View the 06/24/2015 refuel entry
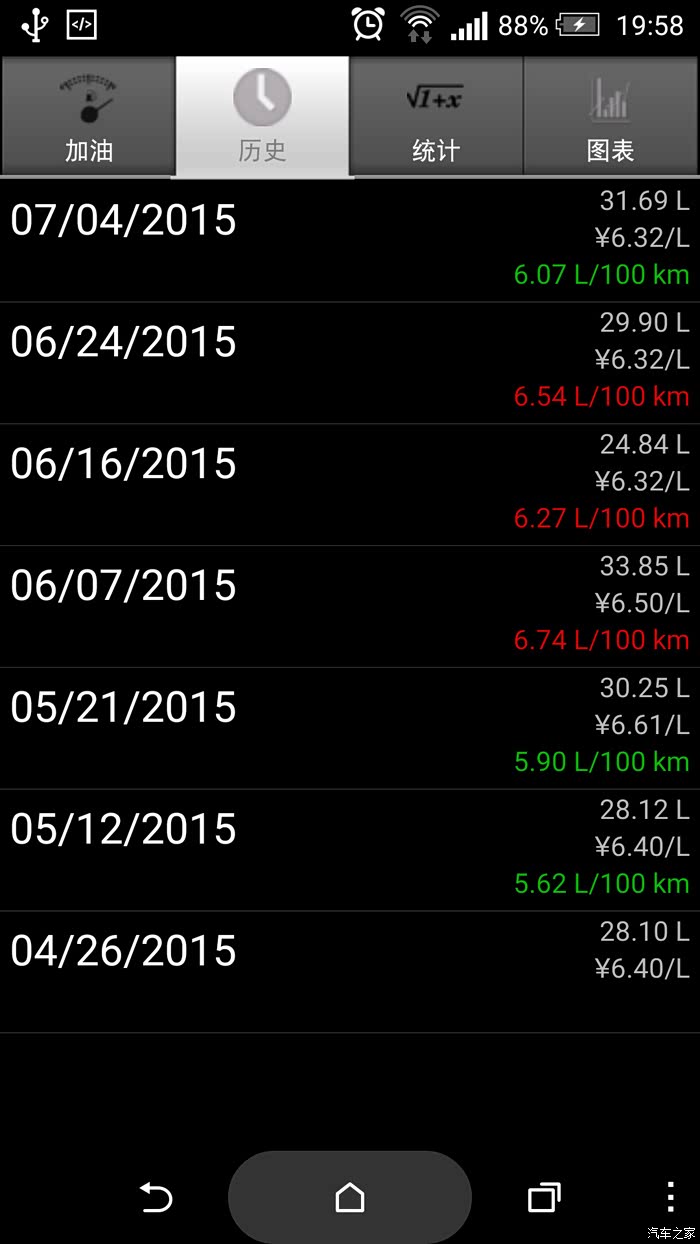The width and height of the screenshot is (700, 1244). [350, 362]
